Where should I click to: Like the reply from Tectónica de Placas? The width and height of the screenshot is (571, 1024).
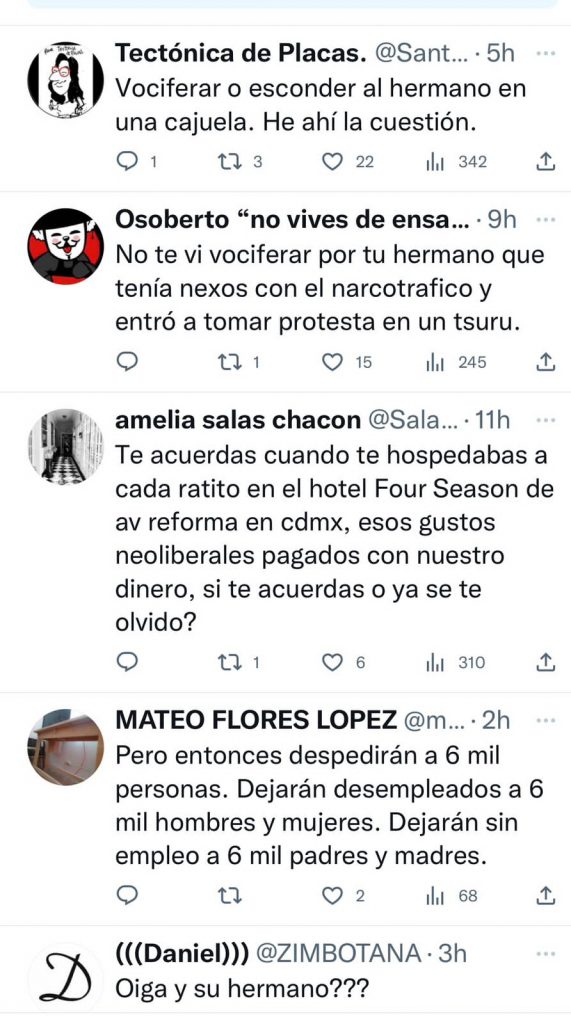[x=333, y=161]
